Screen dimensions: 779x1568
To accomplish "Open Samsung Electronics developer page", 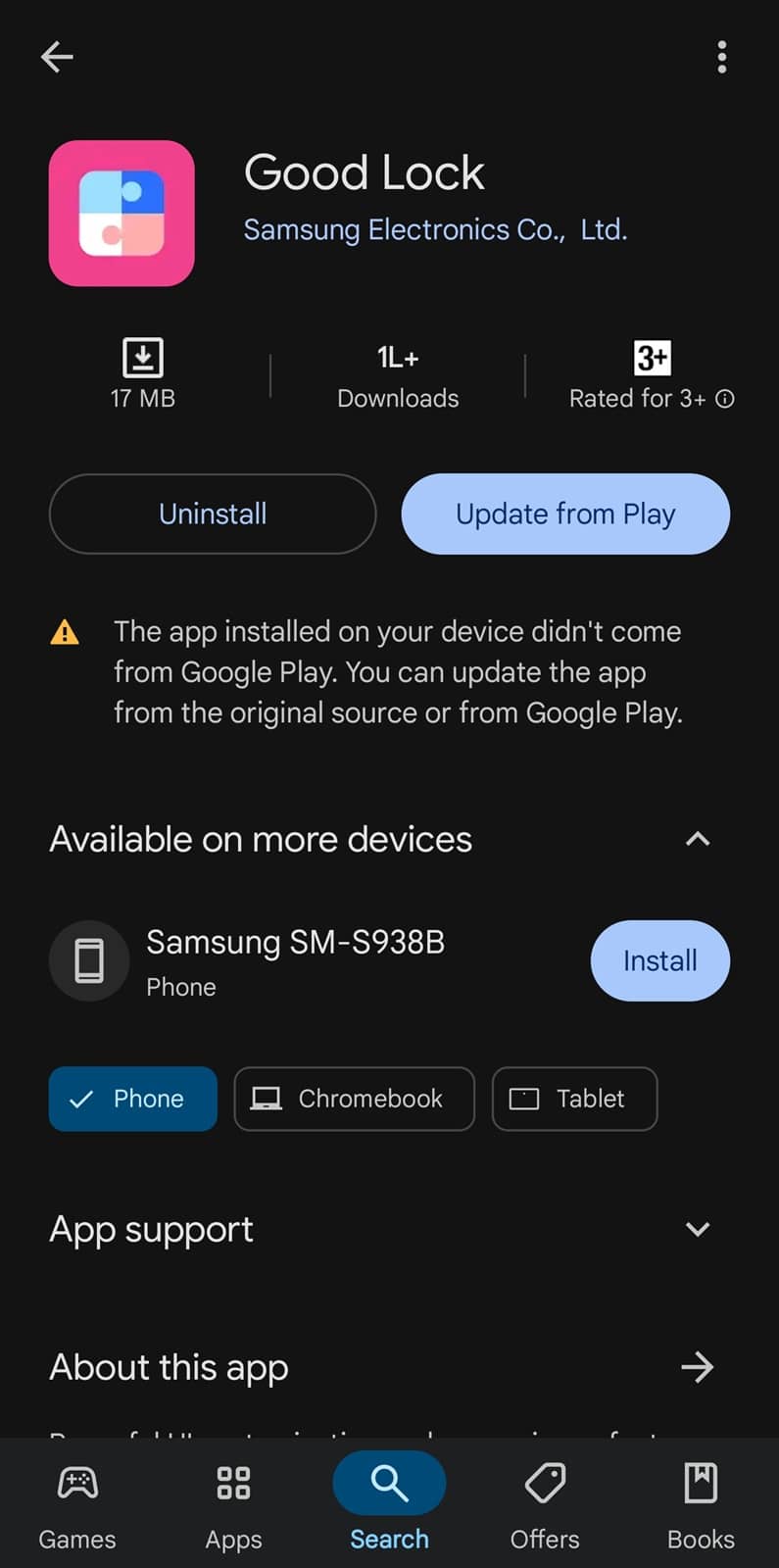I will [435, 229].
